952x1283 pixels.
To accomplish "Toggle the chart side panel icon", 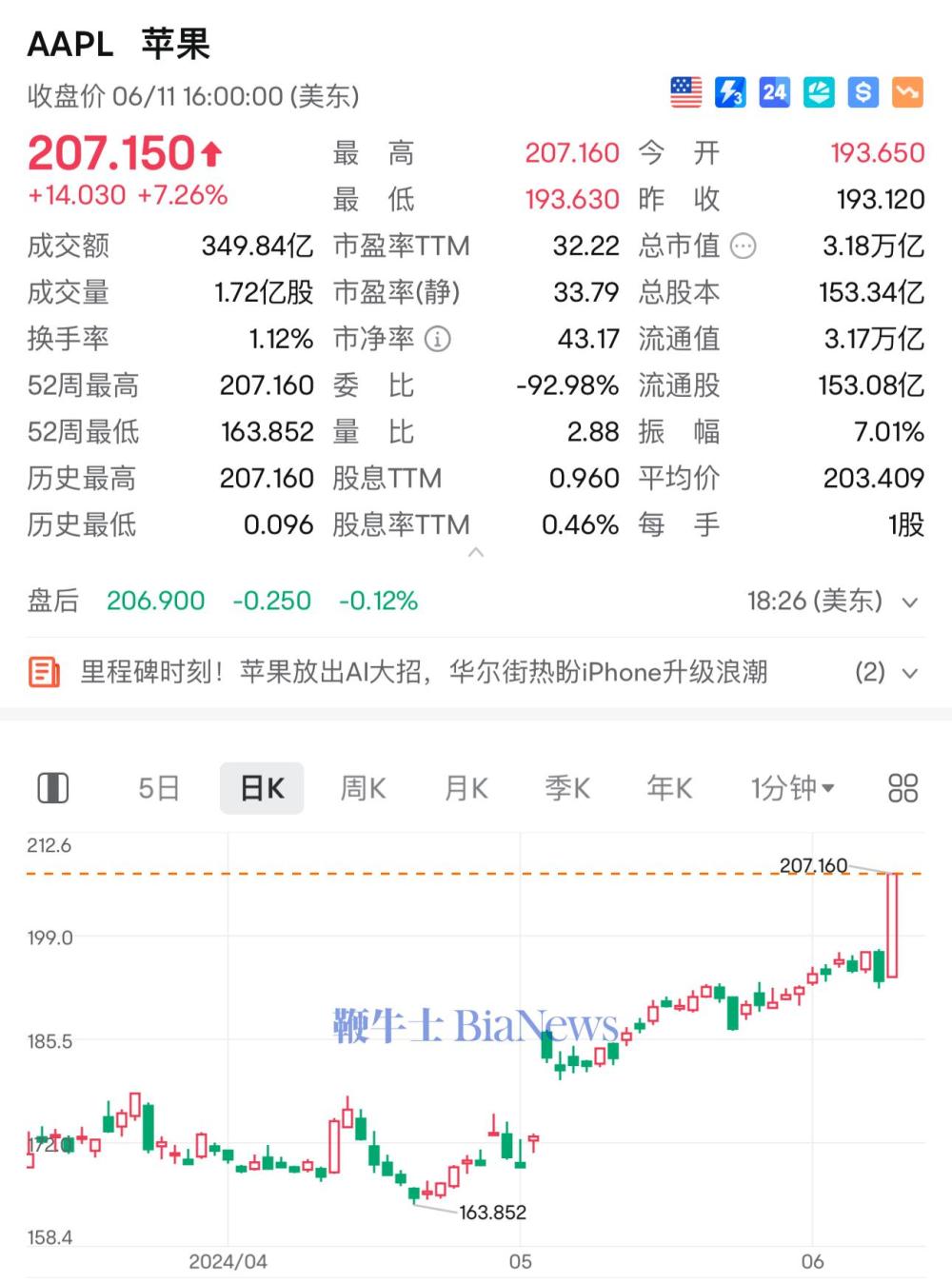I will coord(52,788).
